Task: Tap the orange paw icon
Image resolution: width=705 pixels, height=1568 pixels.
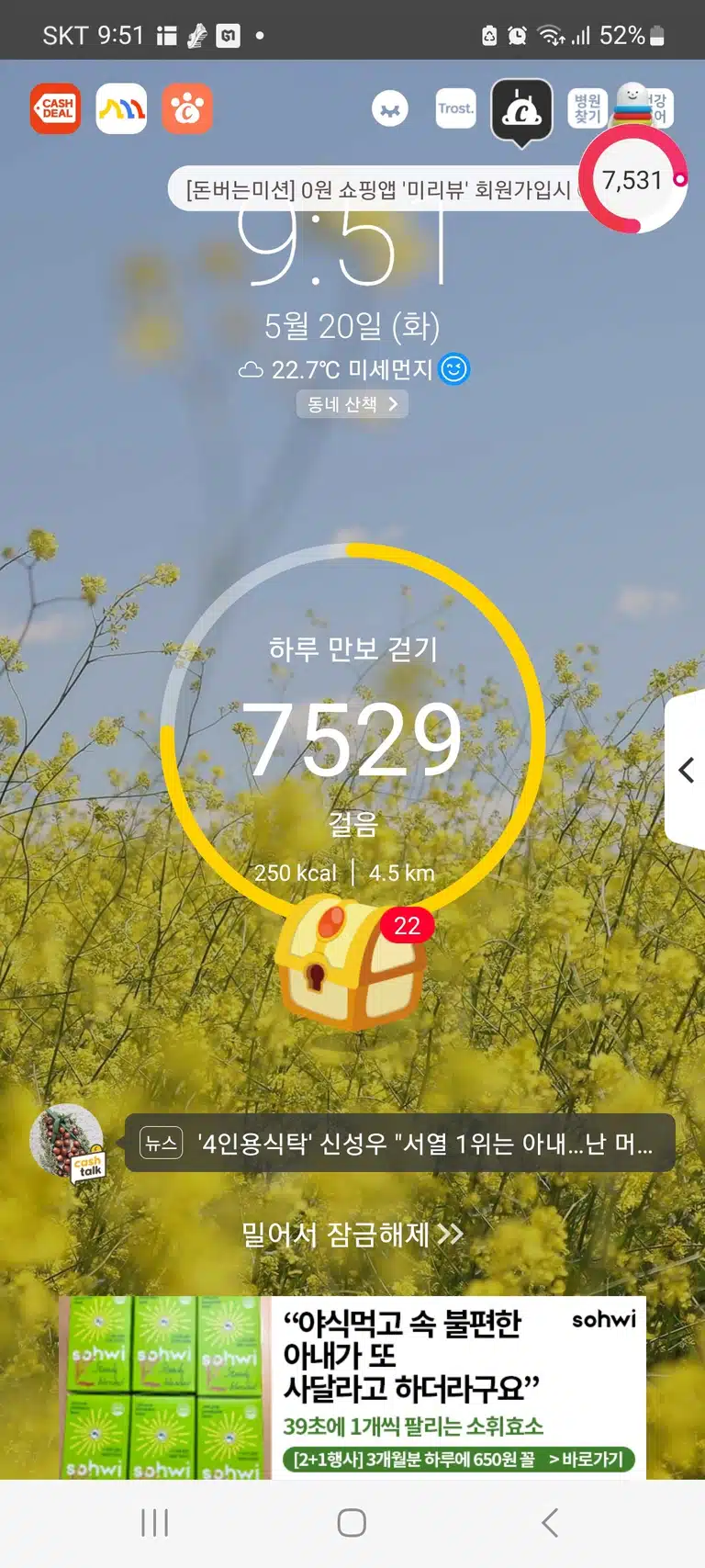Action: coord(187,108)
